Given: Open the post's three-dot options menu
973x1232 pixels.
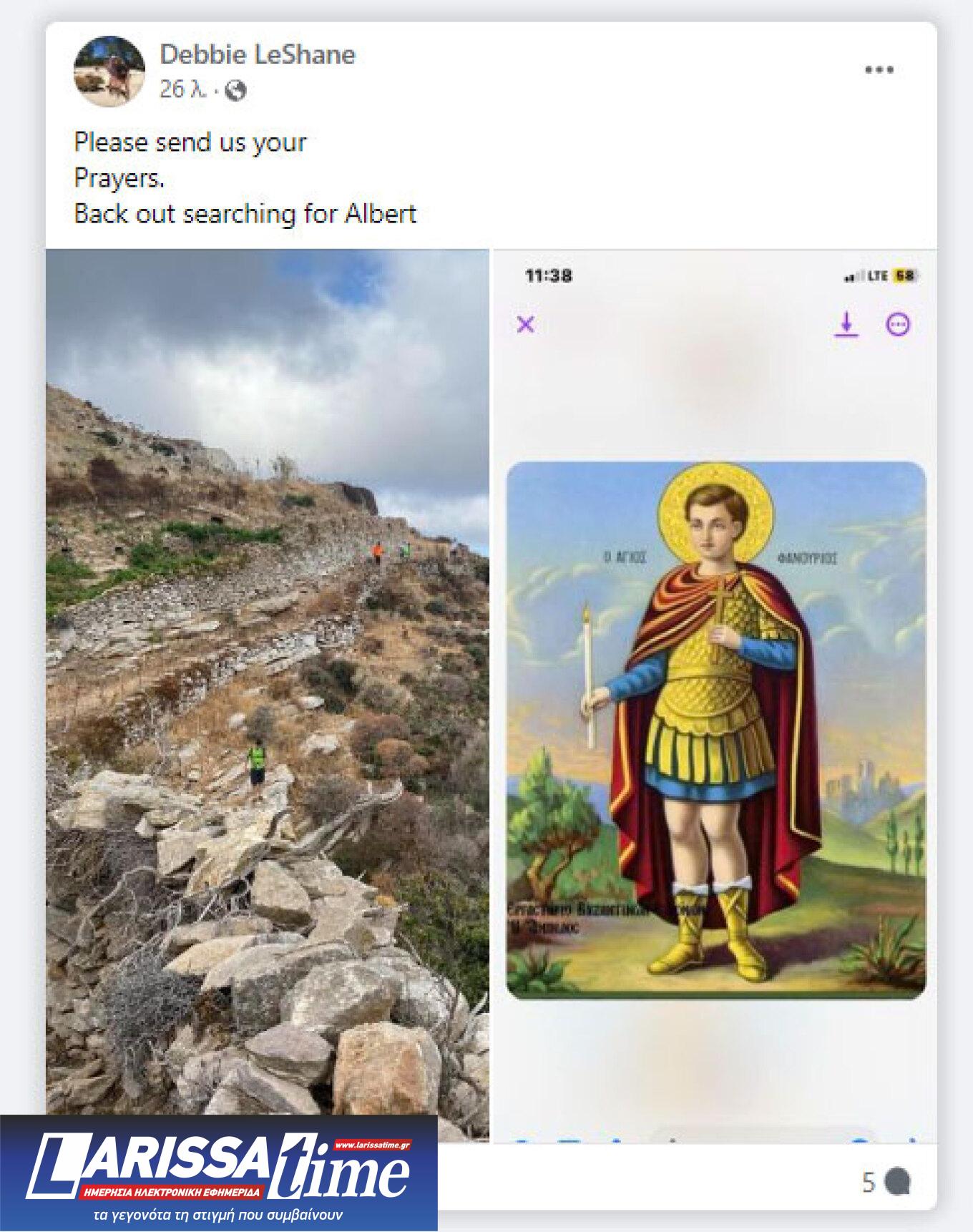Looking at the screenshot, I should pos(879,70).
